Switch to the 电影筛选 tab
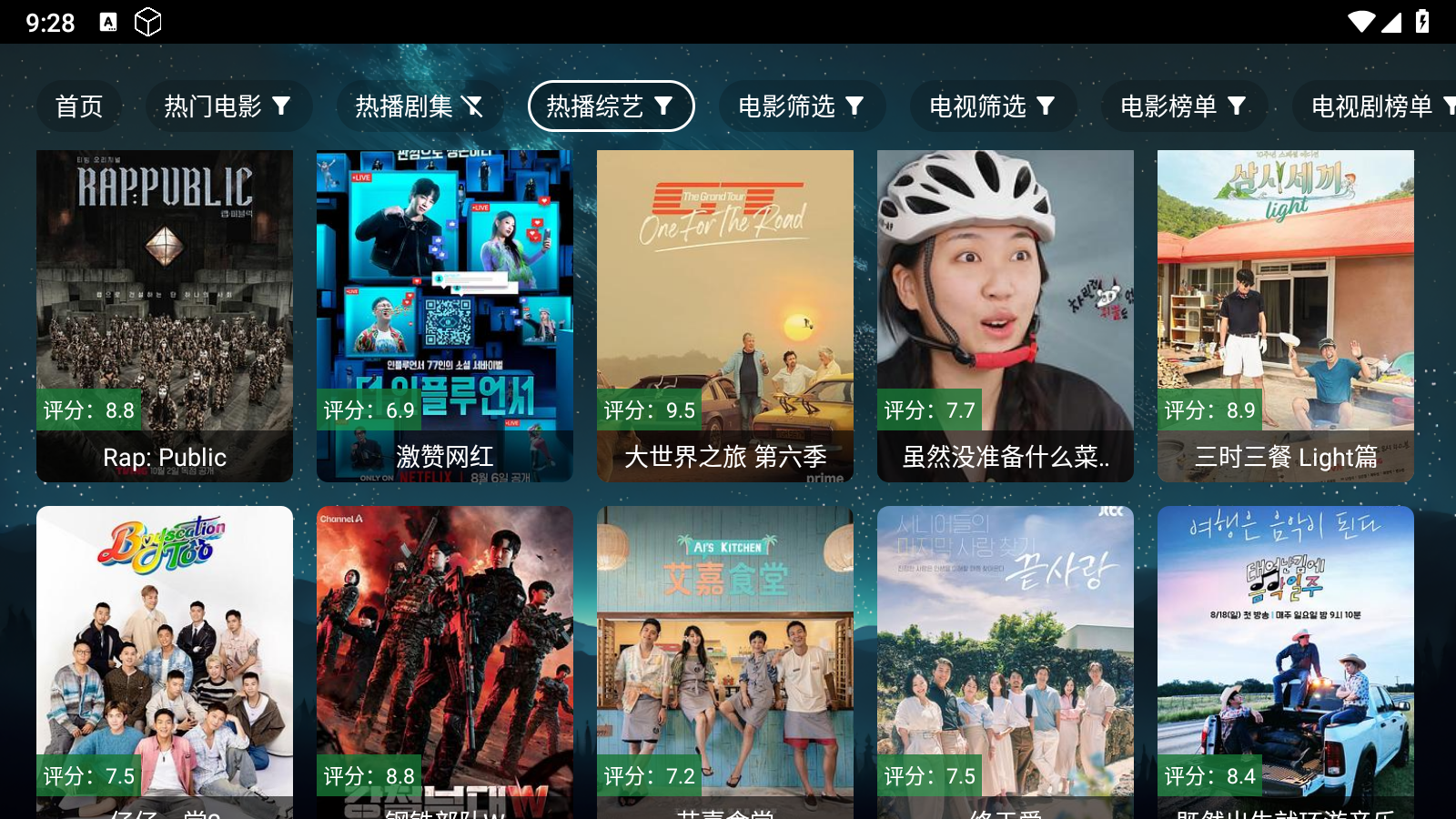Image resolution: width=1456 pixels, height=819 pixels. (801, 106)
